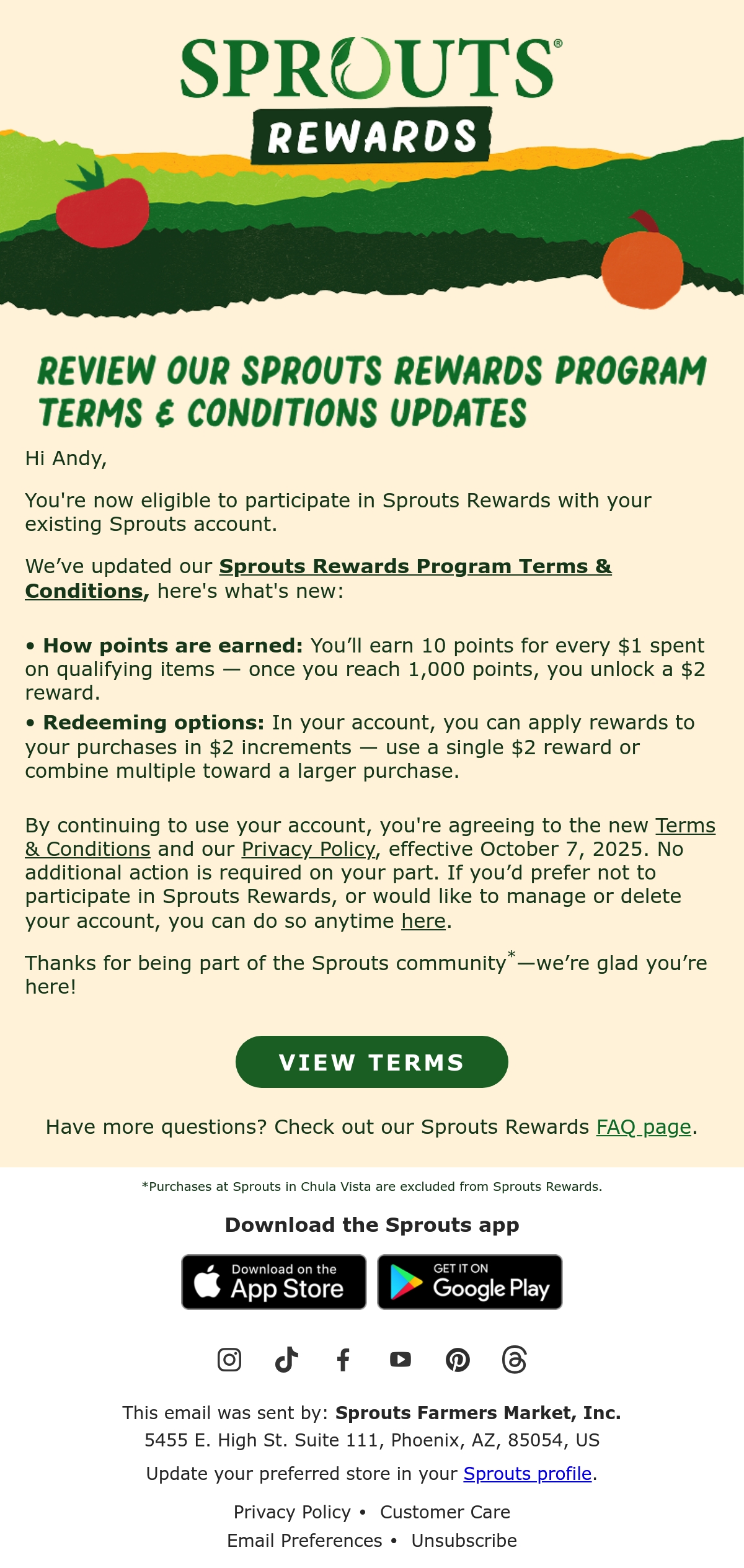The width and height of the screenshot is (744, 1568).
Task: Tap the "here" link to manage account
Action: tap(423, 921)
